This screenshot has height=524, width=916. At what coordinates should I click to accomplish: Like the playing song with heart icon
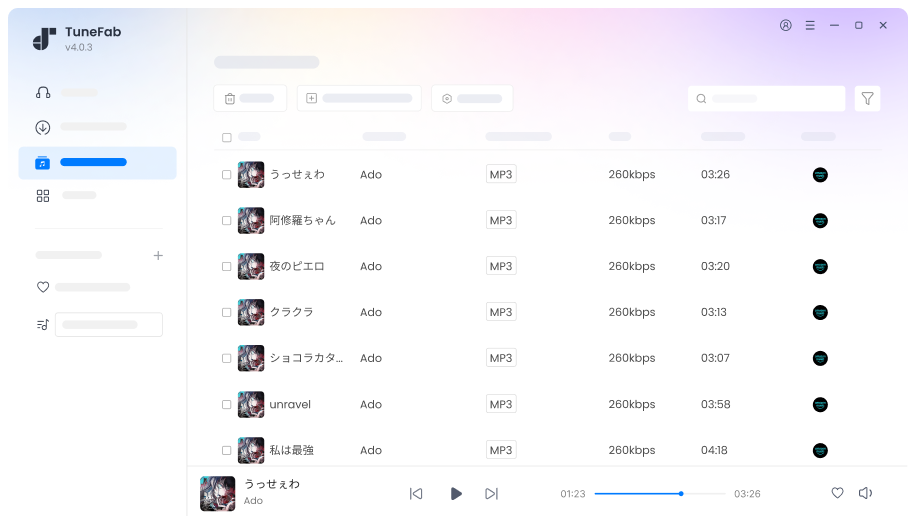tap(838, 493)
